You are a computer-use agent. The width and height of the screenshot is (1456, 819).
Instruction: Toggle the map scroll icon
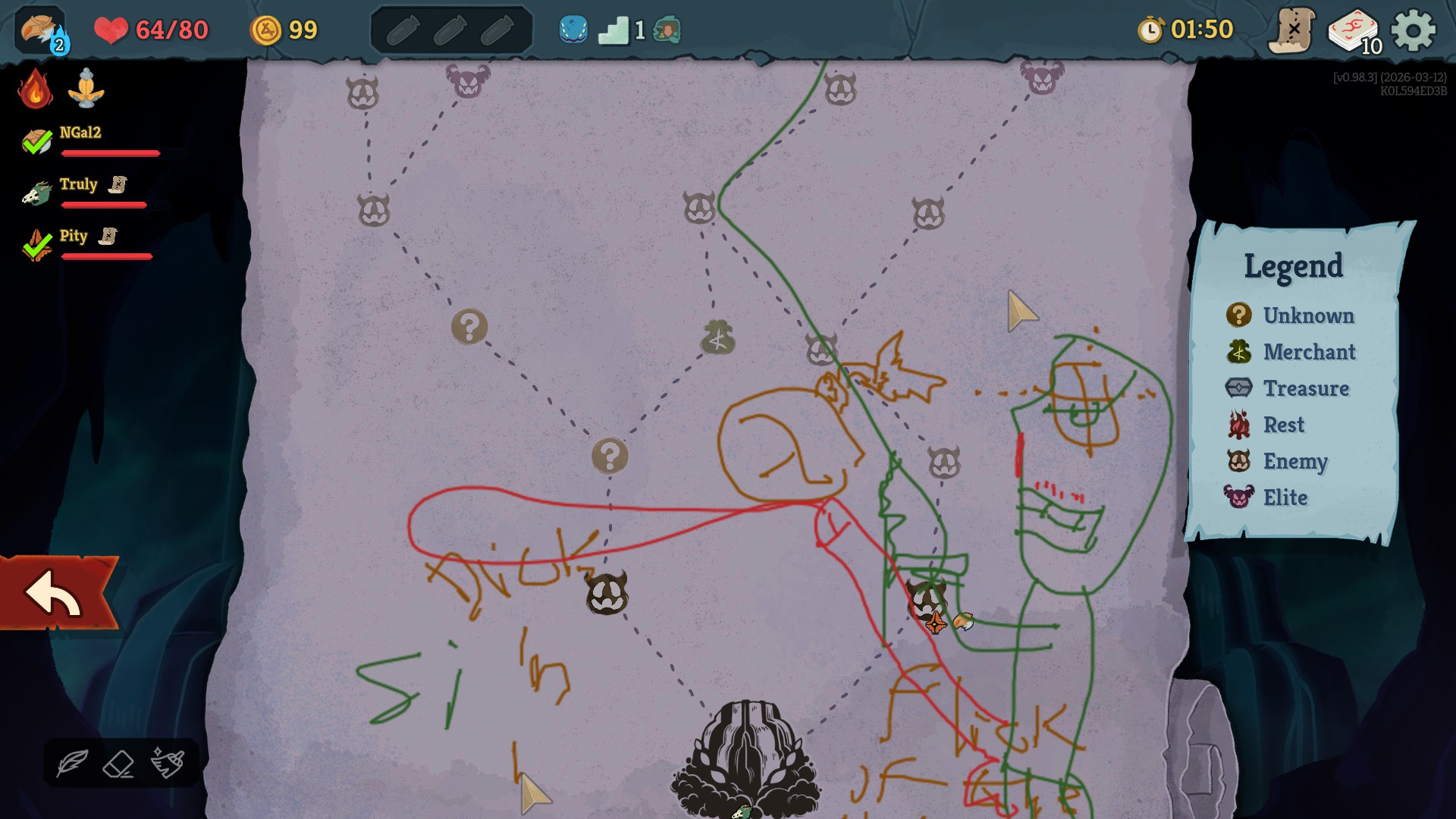tap(1293, 31)
